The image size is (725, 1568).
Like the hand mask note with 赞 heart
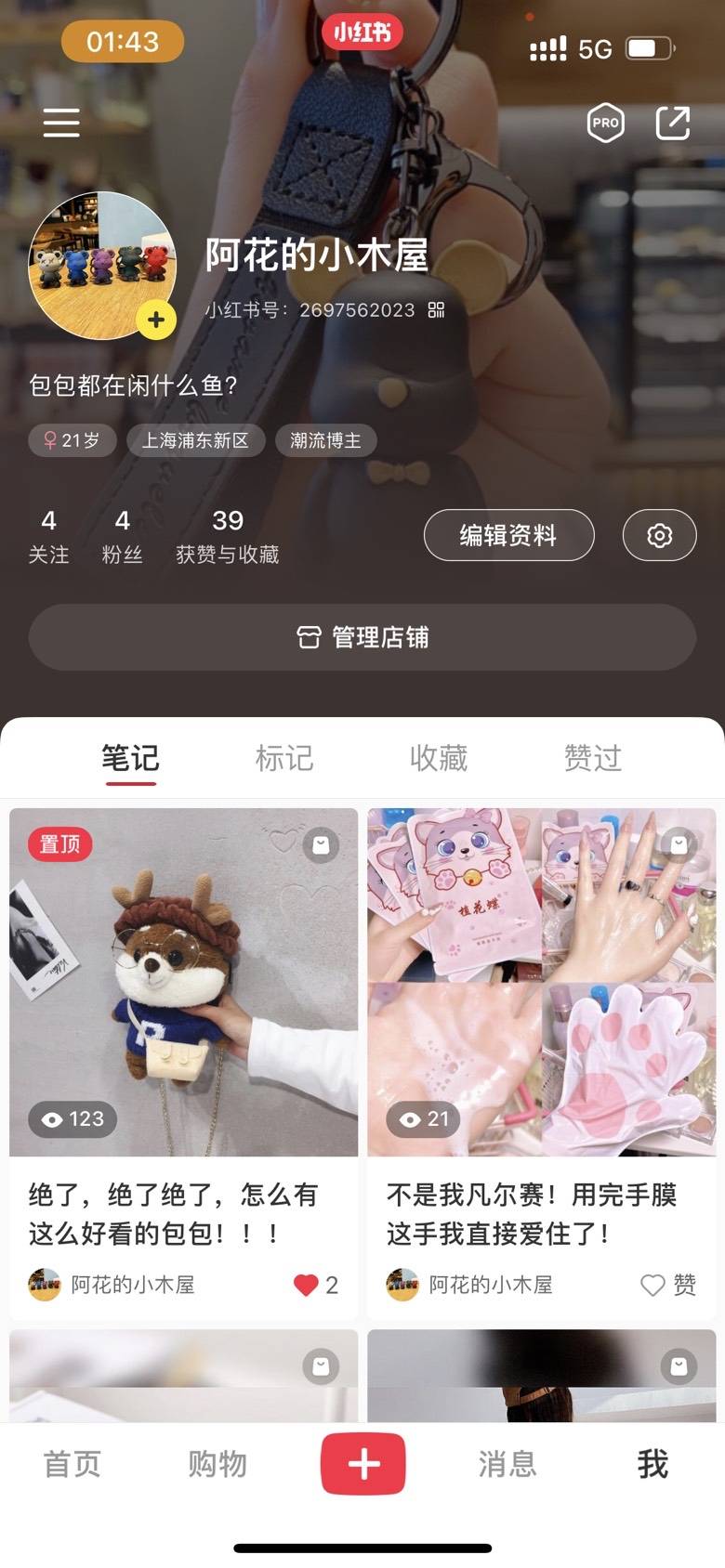click(654, 1285)
